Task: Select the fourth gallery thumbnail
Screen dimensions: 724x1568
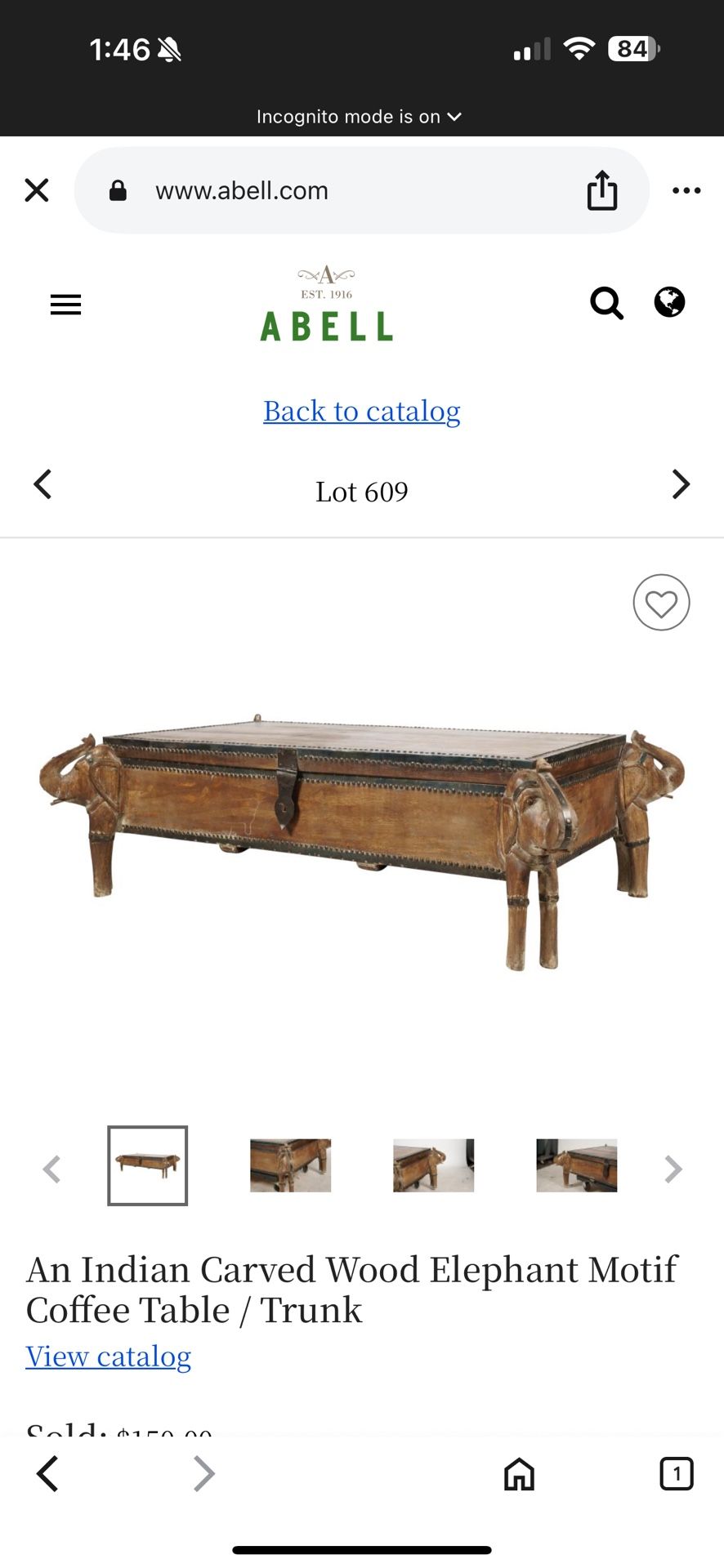Action: pyautogui.click(x=576, y=1165)
